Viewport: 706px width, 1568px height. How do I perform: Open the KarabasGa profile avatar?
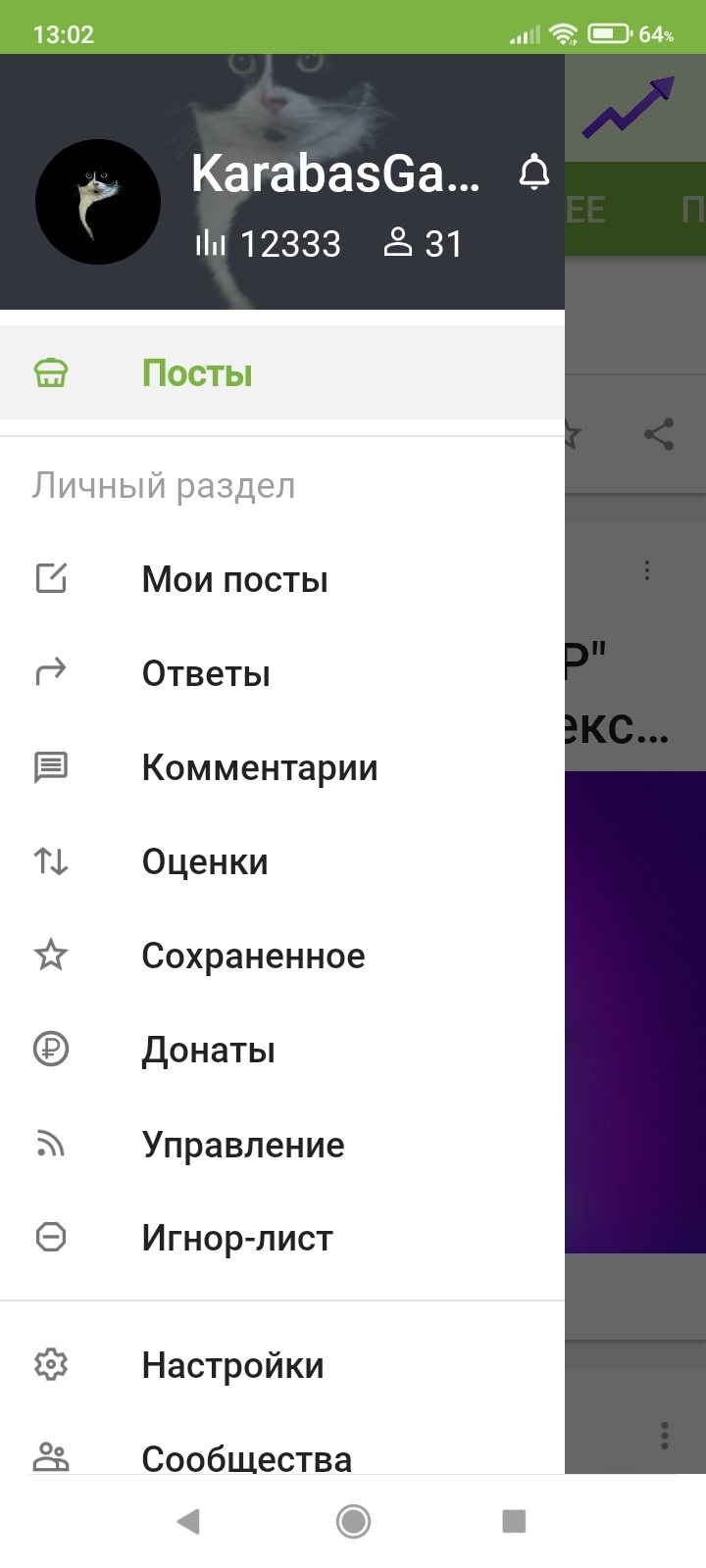(98, 202)
